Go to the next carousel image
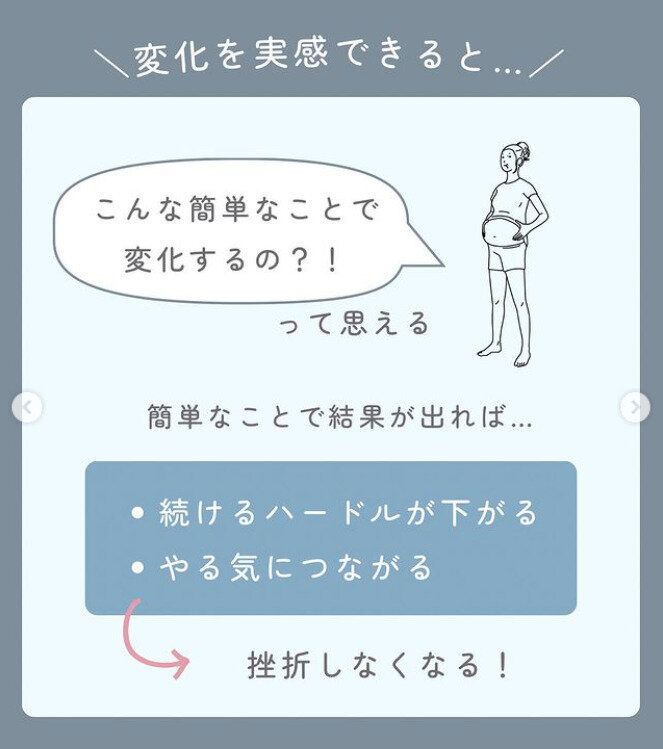The image size is (663, 749). coord(635,407)
